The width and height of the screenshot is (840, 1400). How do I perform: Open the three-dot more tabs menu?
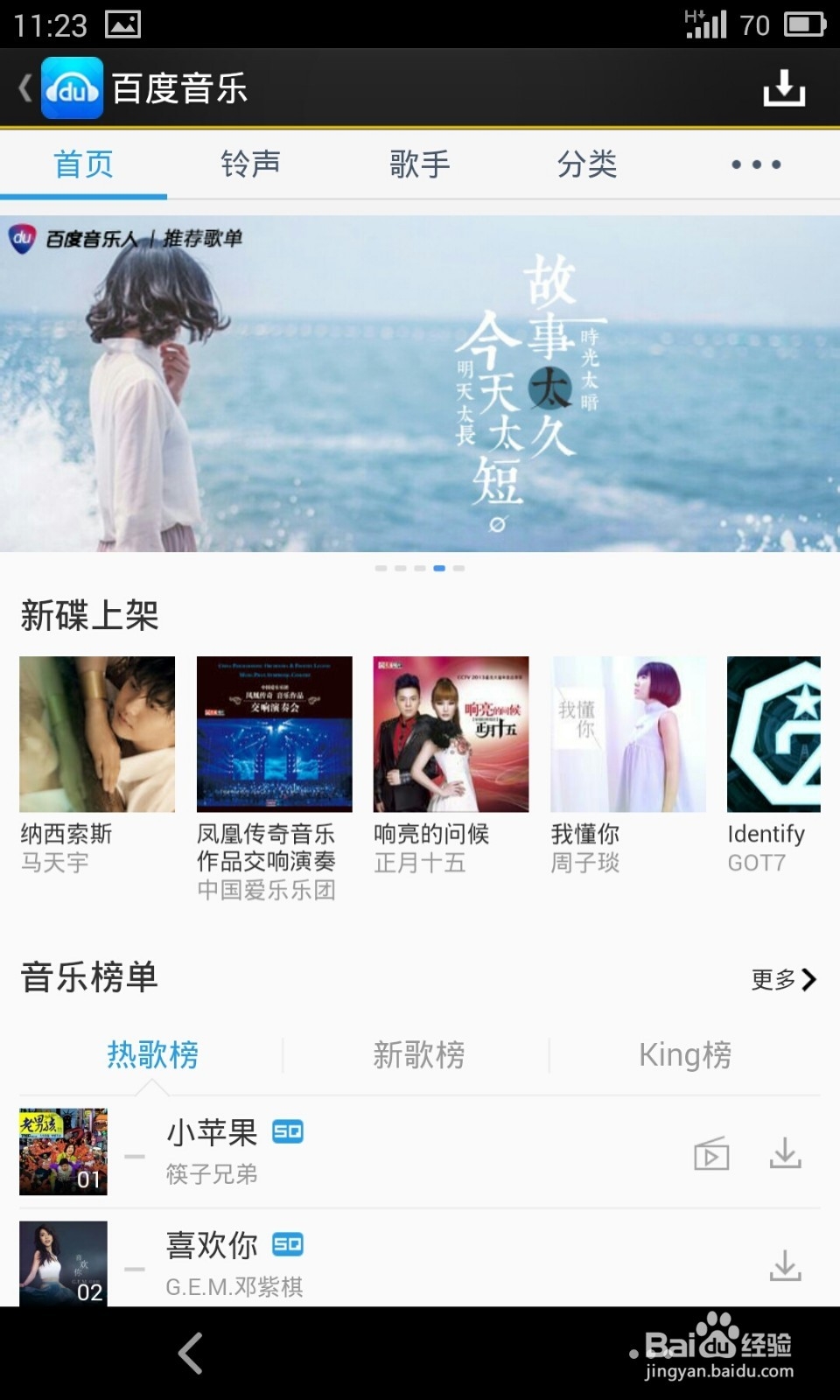coord(756,164)
